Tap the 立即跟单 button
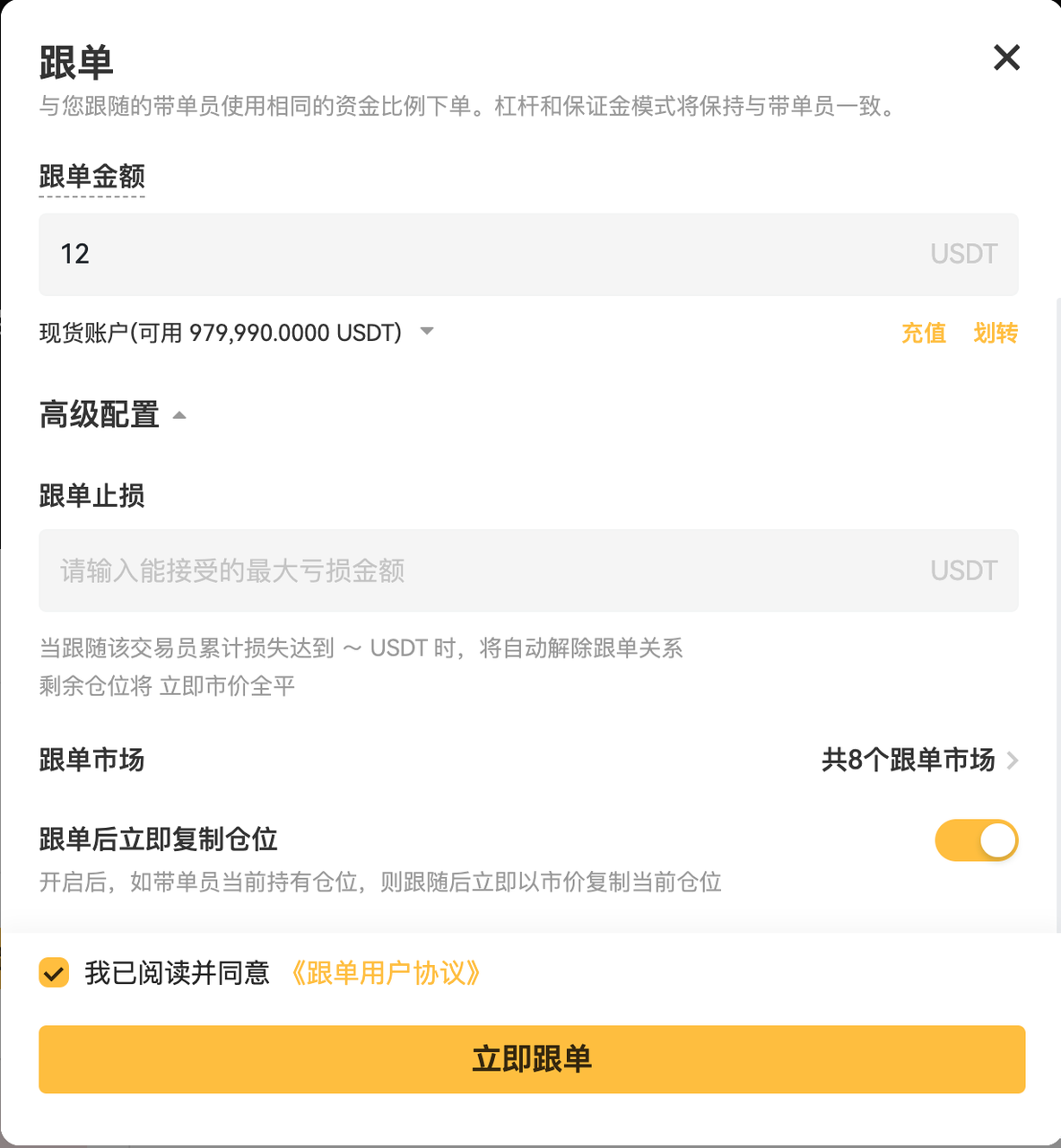 pos(531,1059)
